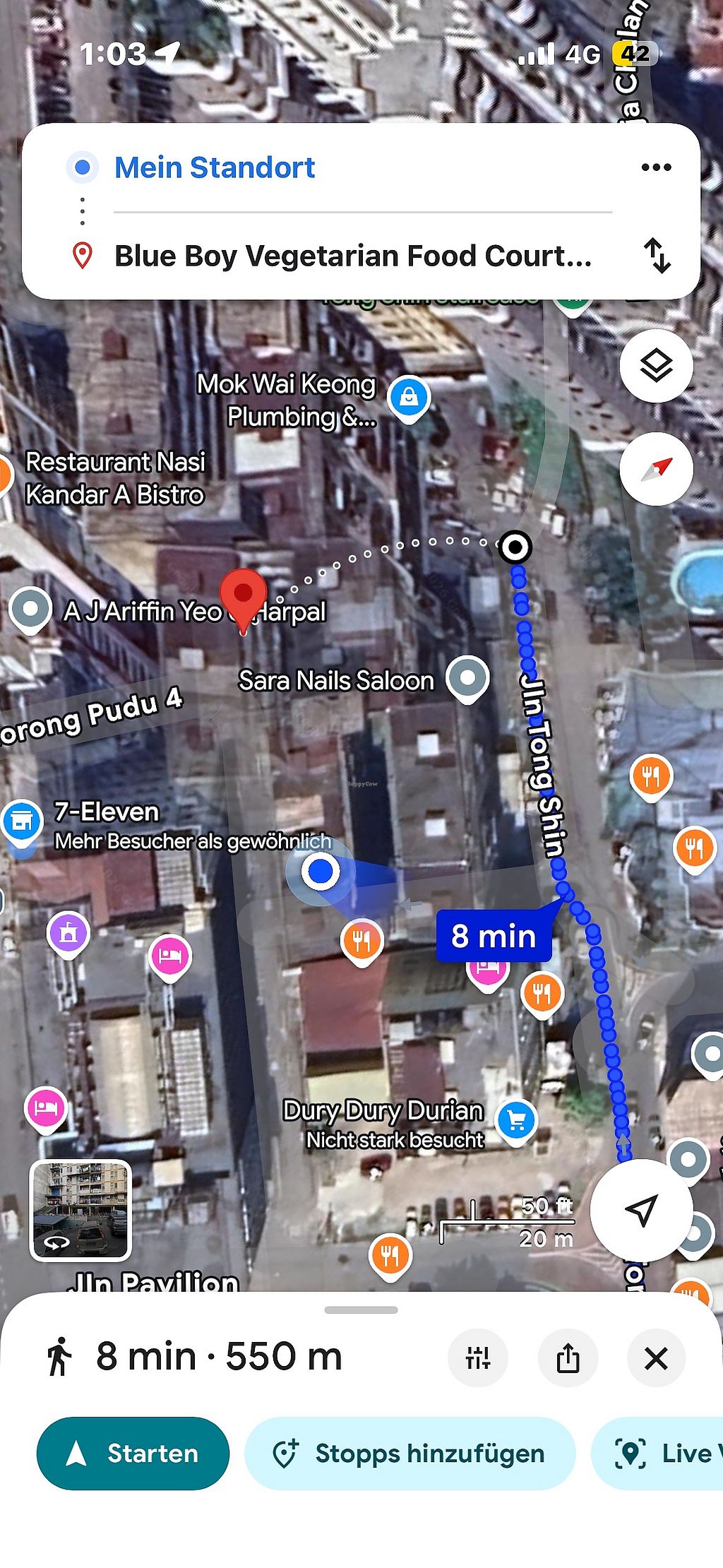Select Sara Nails Saloon map pin
723x1568 pixels.
(468, 677)
